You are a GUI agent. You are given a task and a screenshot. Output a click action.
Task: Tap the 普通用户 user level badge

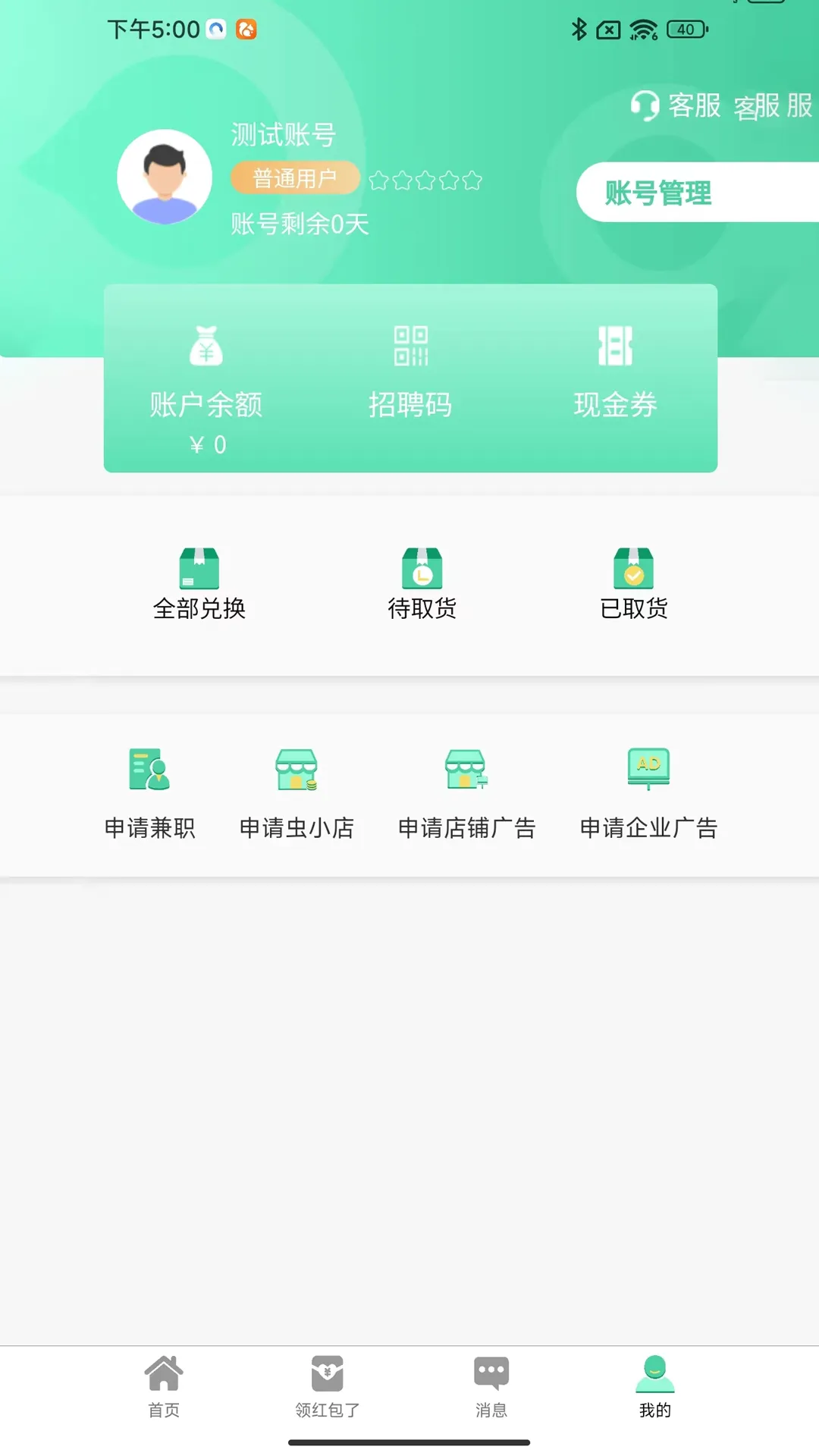pyautogui.click(x=294, y=177)
